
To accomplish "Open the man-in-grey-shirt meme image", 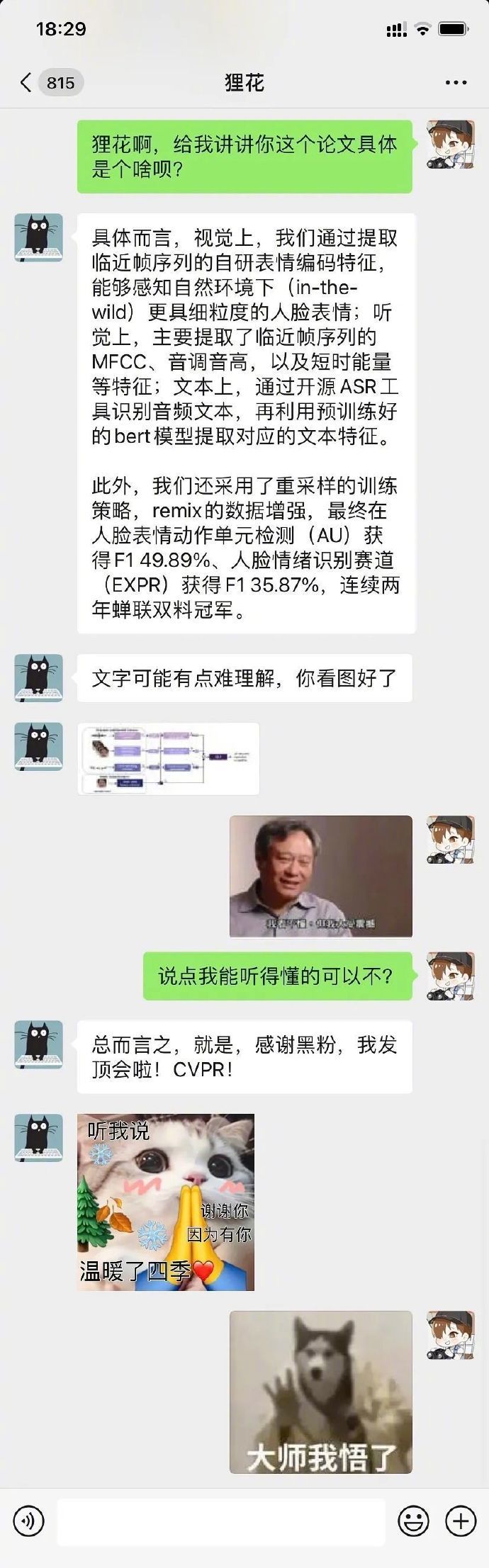I will coord(320,876).
